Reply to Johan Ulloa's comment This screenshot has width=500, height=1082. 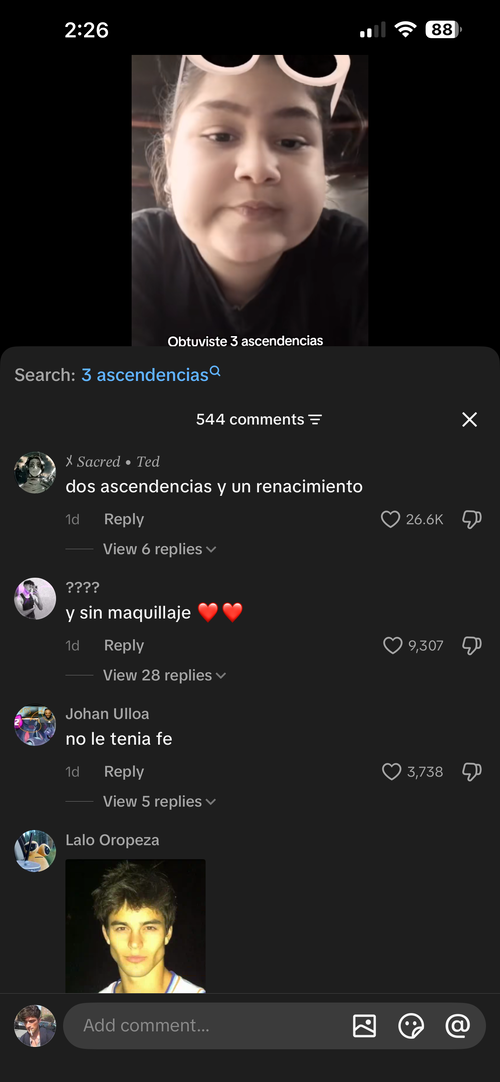[123, 772]
